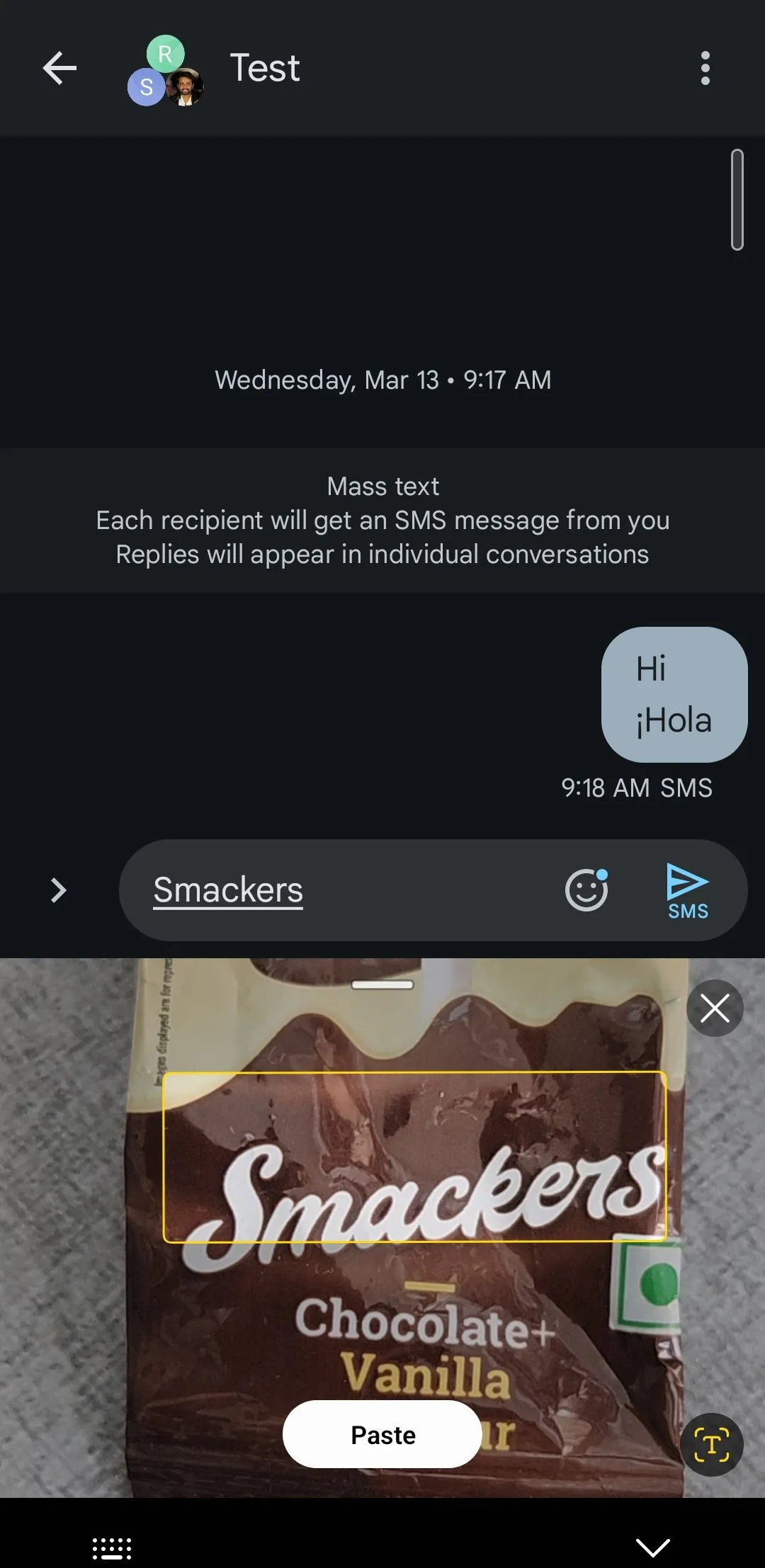The image size is (765, 1568).
Task: Open the emoji picker
Action: [586, 890]
